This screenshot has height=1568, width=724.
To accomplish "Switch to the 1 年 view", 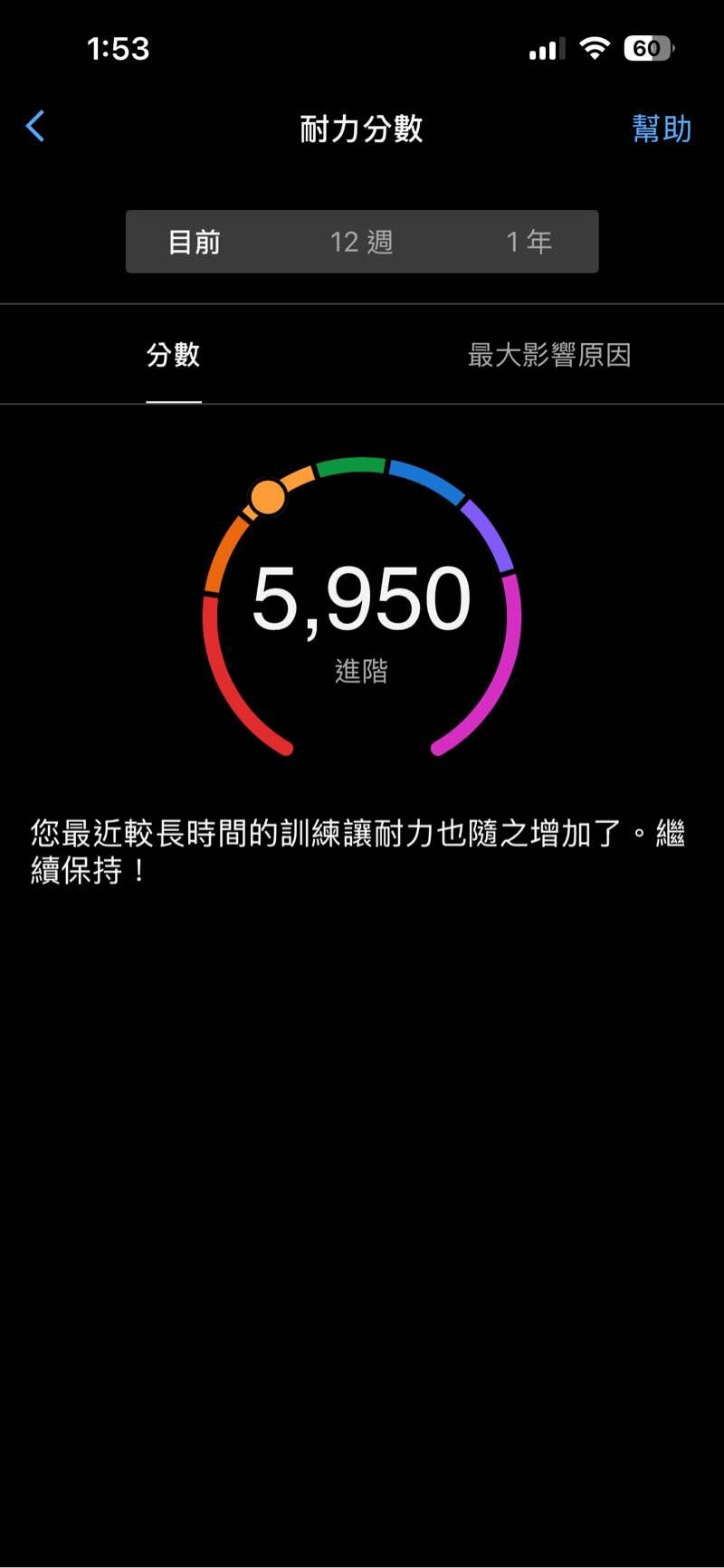I will coord(529,242).
